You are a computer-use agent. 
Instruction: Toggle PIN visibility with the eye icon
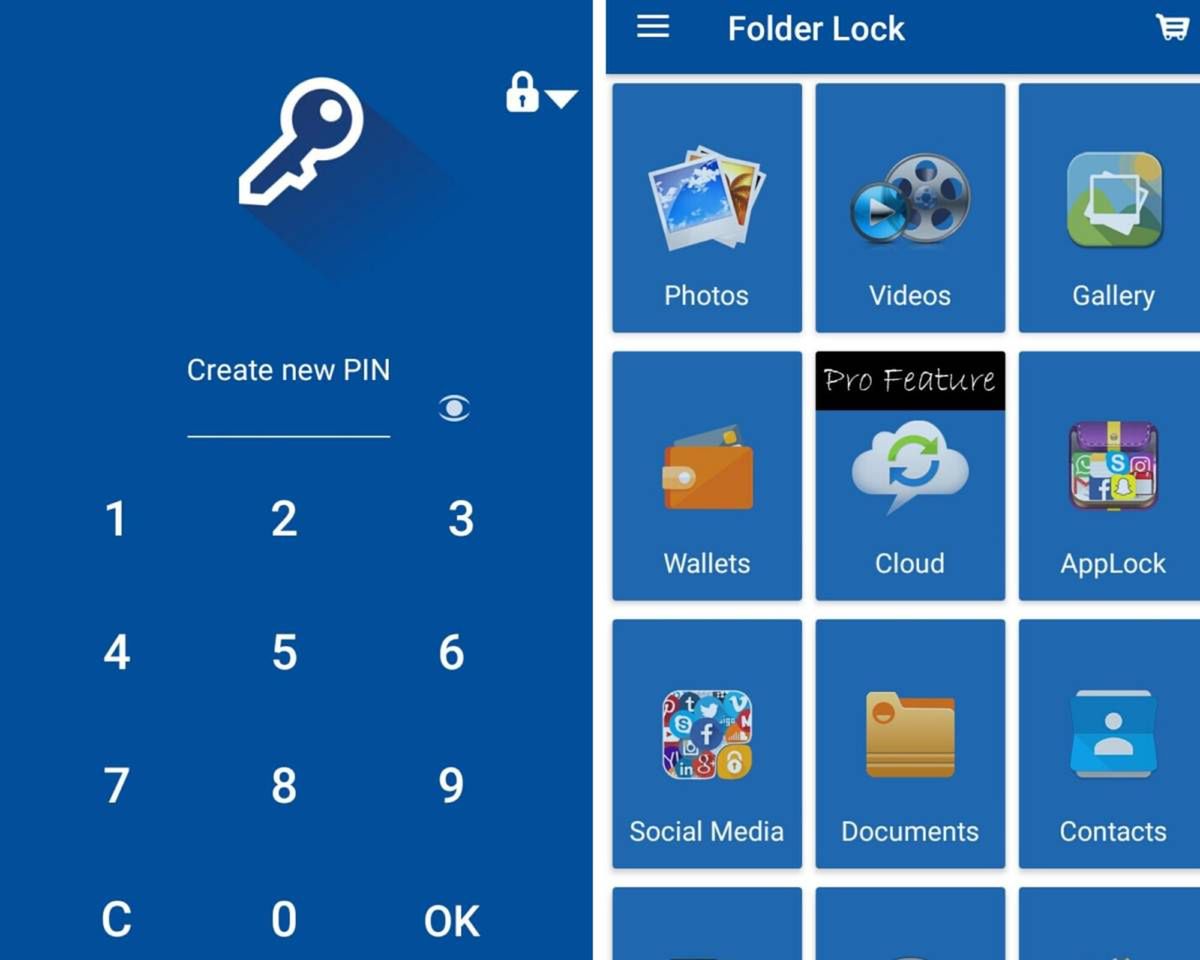454,408
